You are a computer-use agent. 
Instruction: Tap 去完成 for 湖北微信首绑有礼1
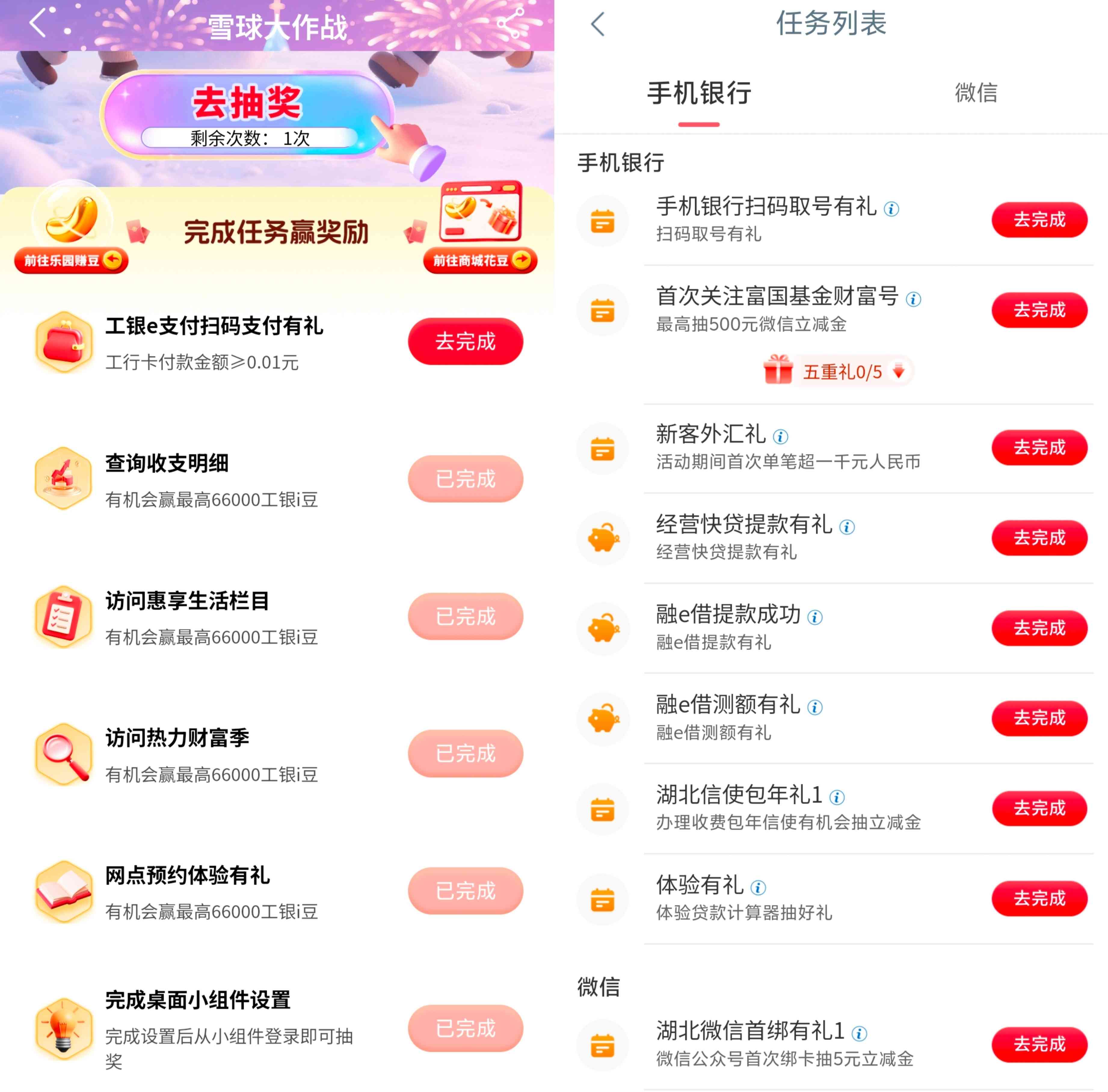[x=1039, y=1044]
